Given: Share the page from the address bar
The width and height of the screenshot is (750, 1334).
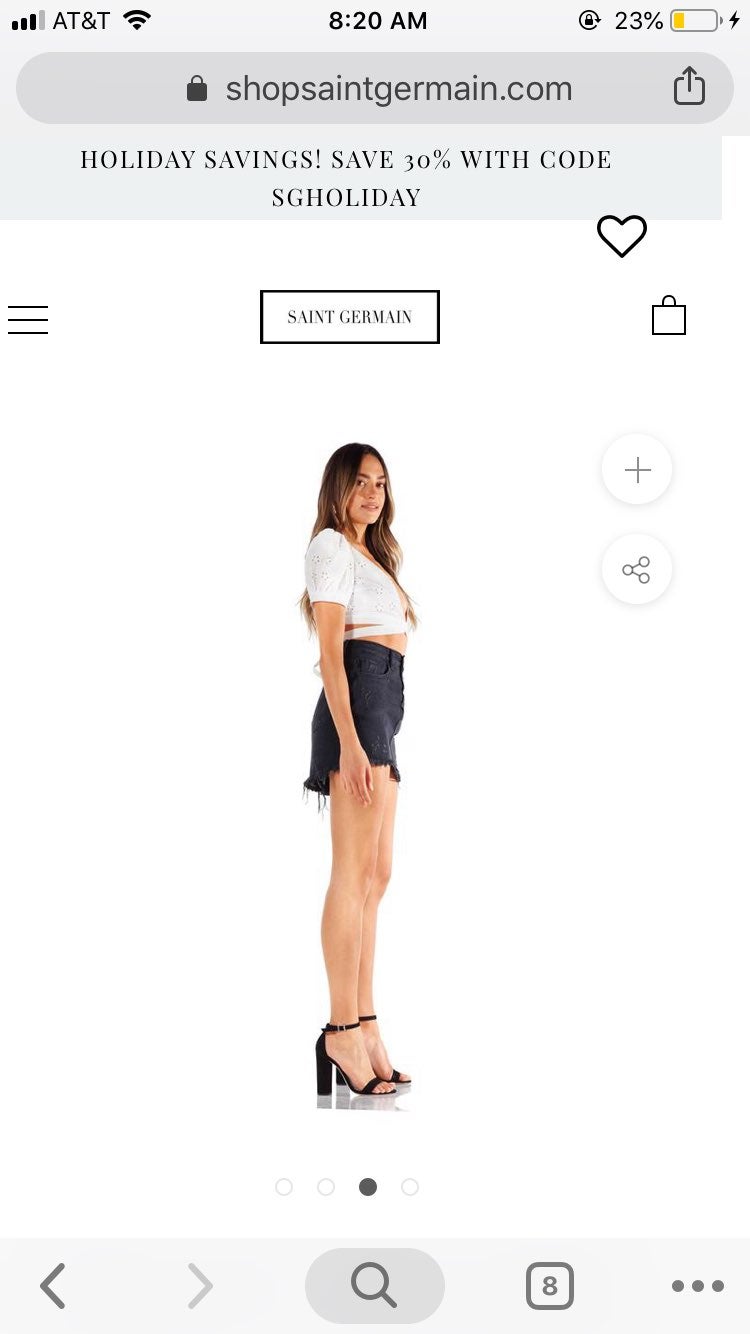Looking at the screenshot, I should (x=689, y=86).
